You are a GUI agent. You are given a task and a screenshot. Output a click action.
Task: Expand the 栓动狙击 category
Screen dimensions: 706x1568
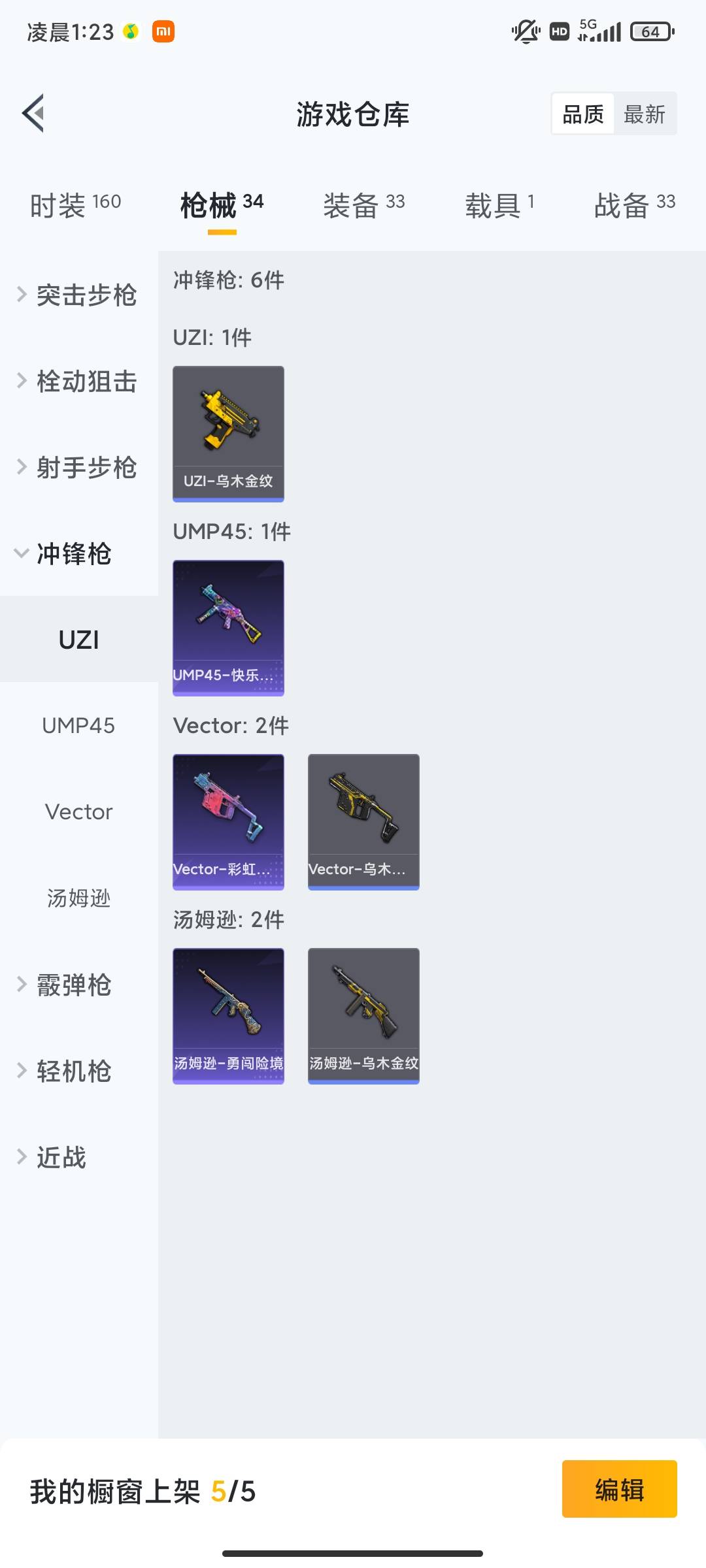78,382
